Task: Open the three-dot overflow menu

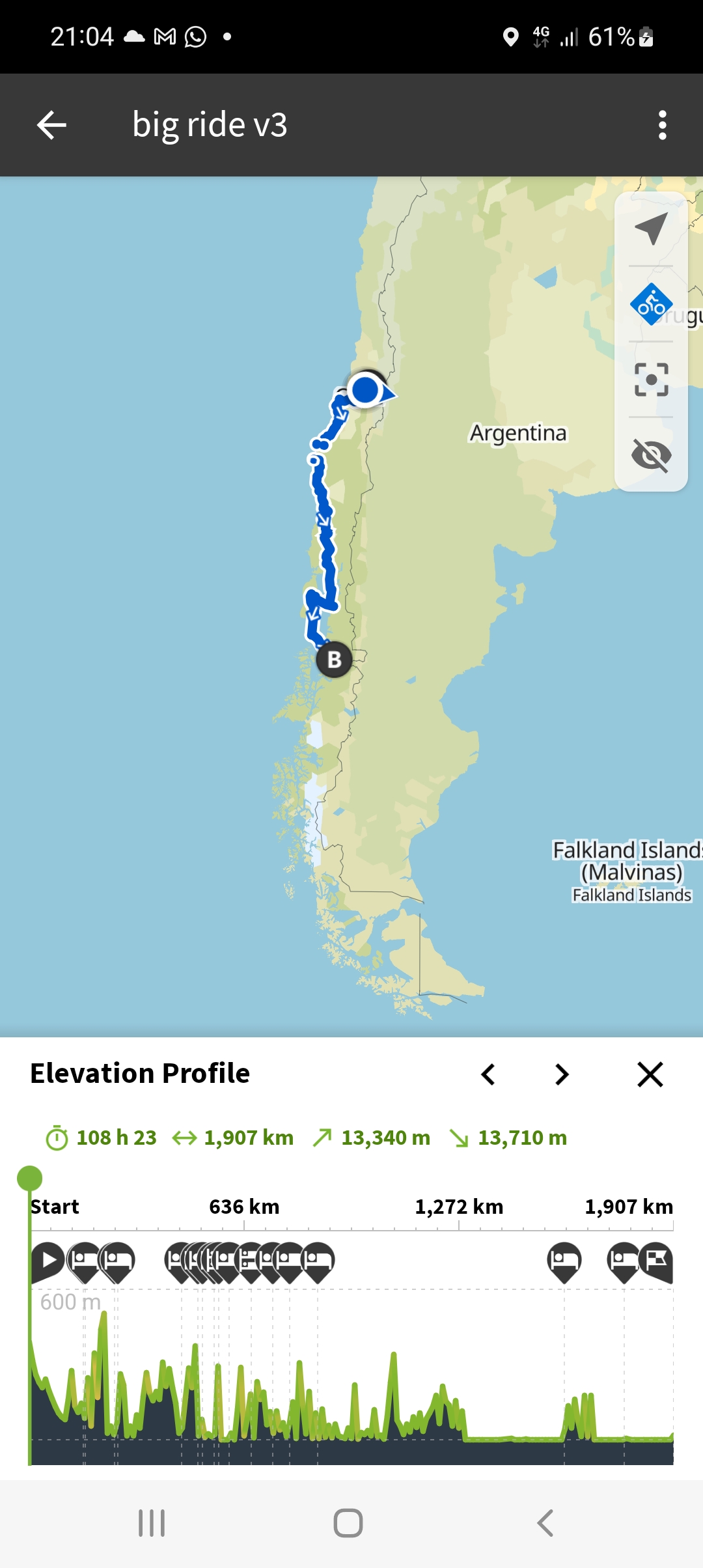Action: coord(662,124)
